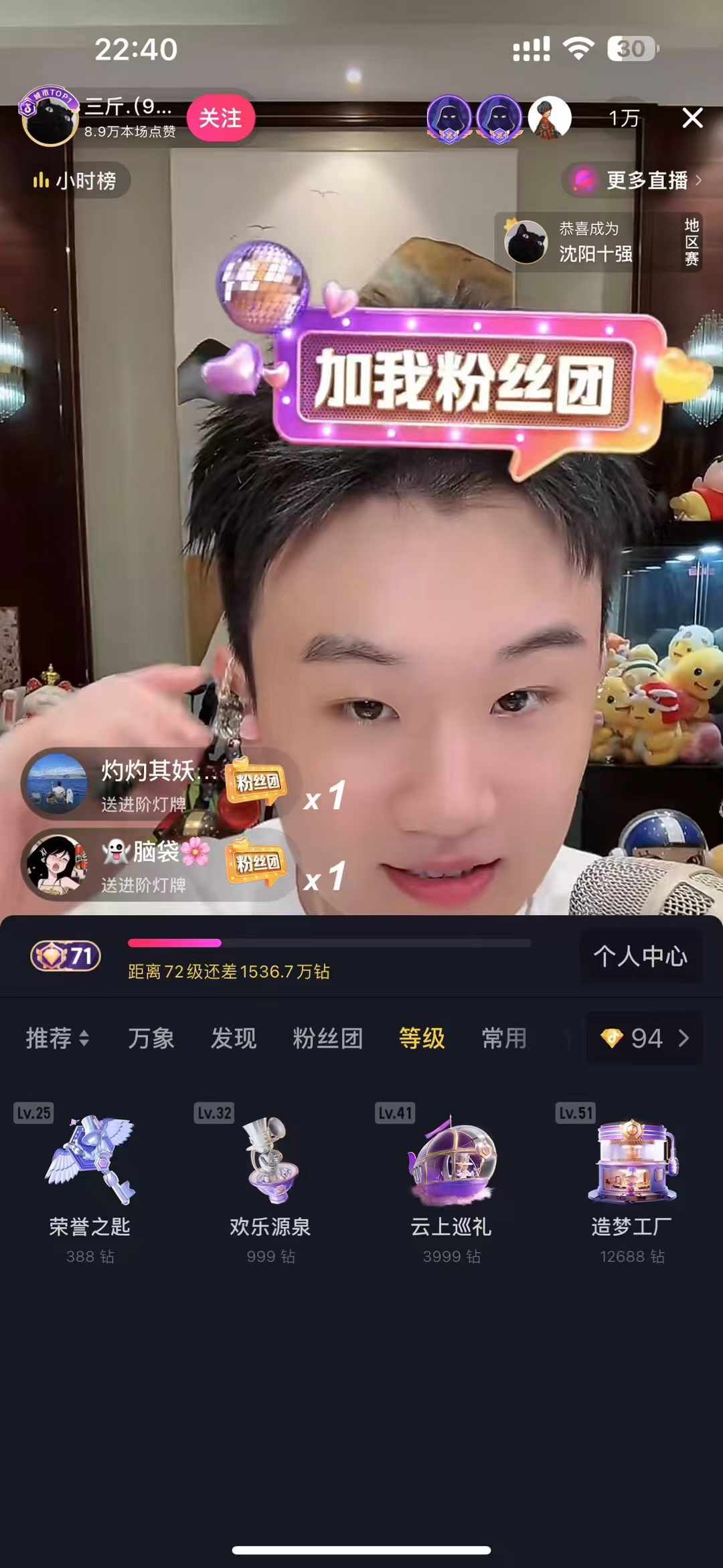Image resolution: width=723 pixels, height=1568 pixels.
Task: Switch to the 常用 gift tab
Action: tap(504, 1038)
